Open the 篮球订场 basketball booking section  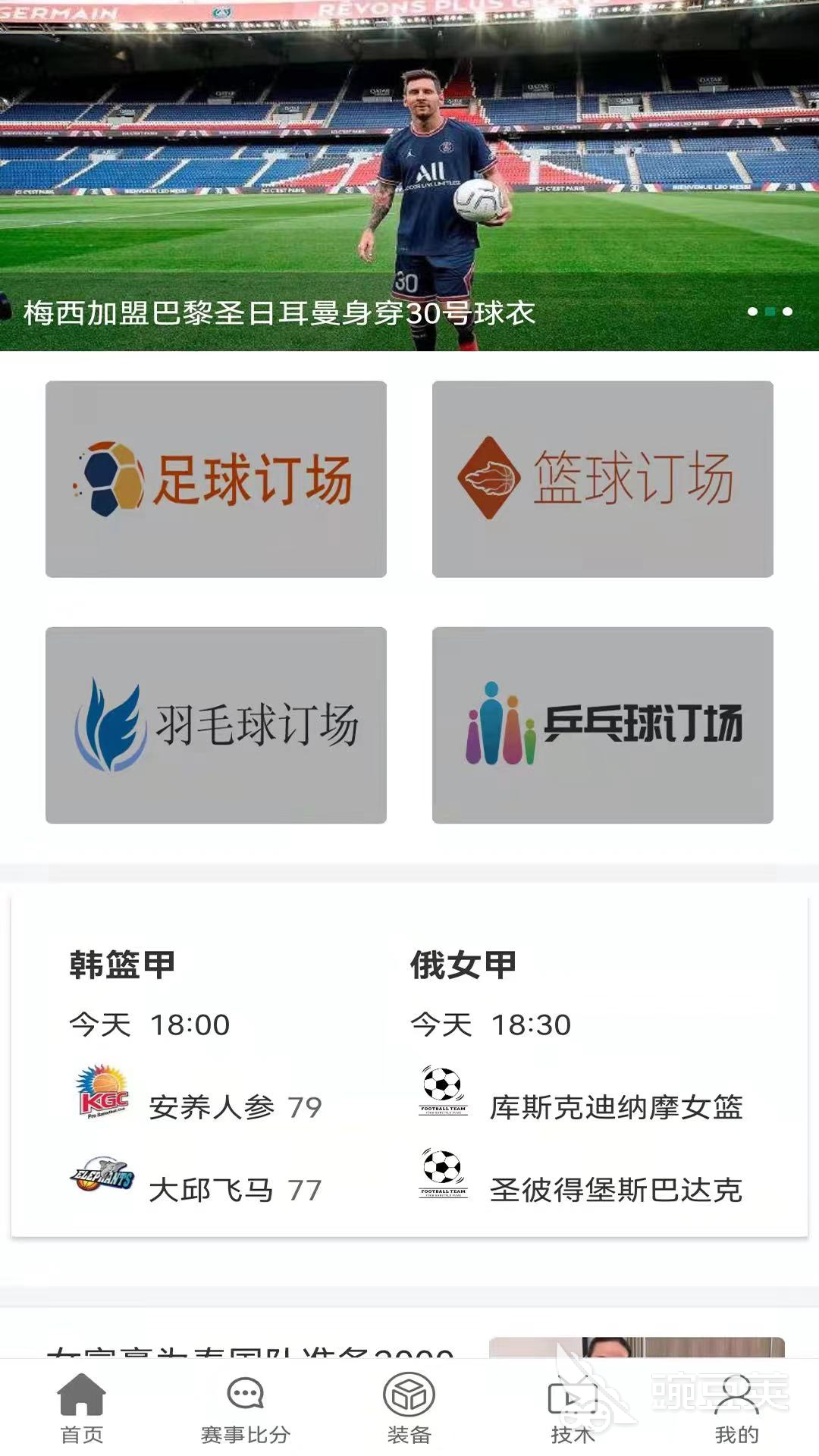point(603,478)
